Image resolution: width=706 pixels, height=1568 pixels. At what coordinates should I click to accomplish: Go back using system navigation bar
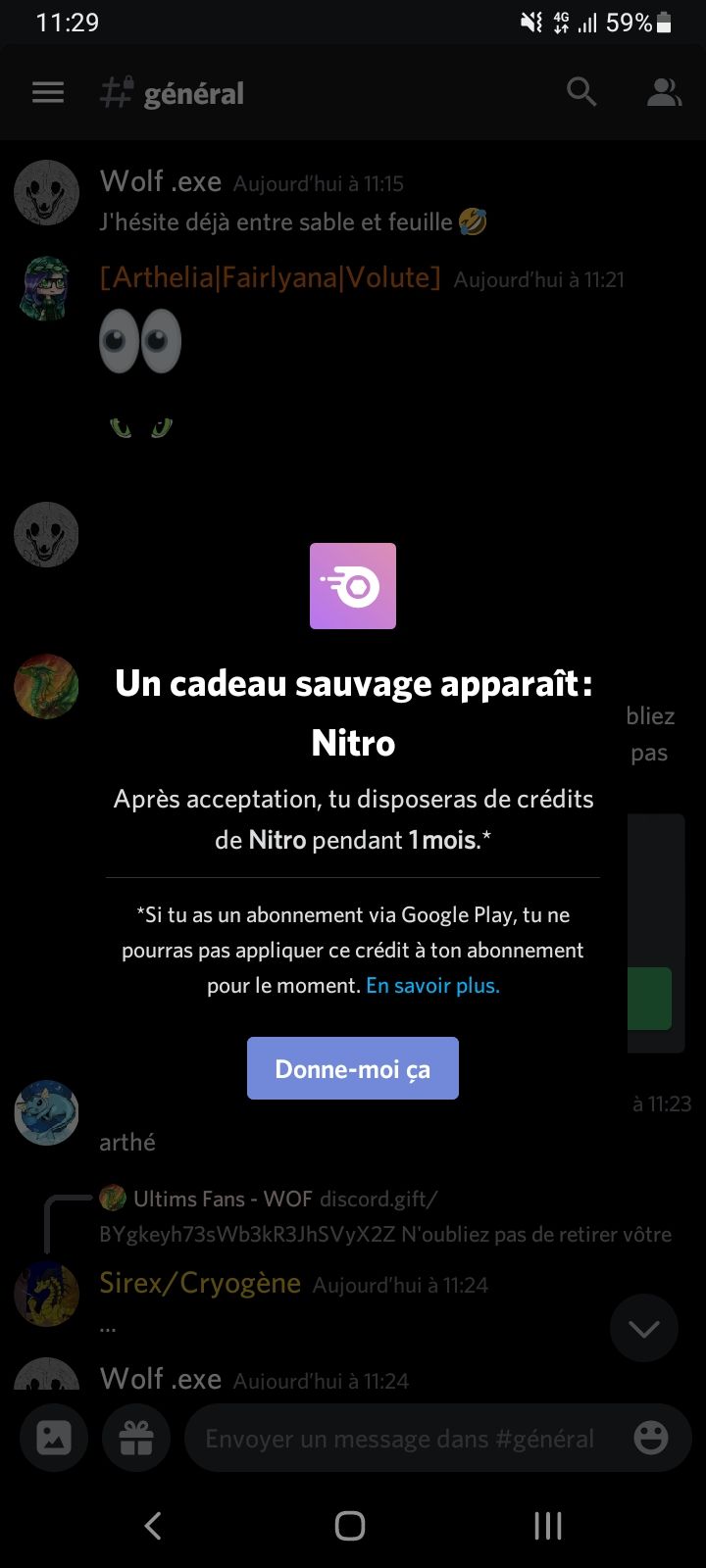coord(153,1525)
